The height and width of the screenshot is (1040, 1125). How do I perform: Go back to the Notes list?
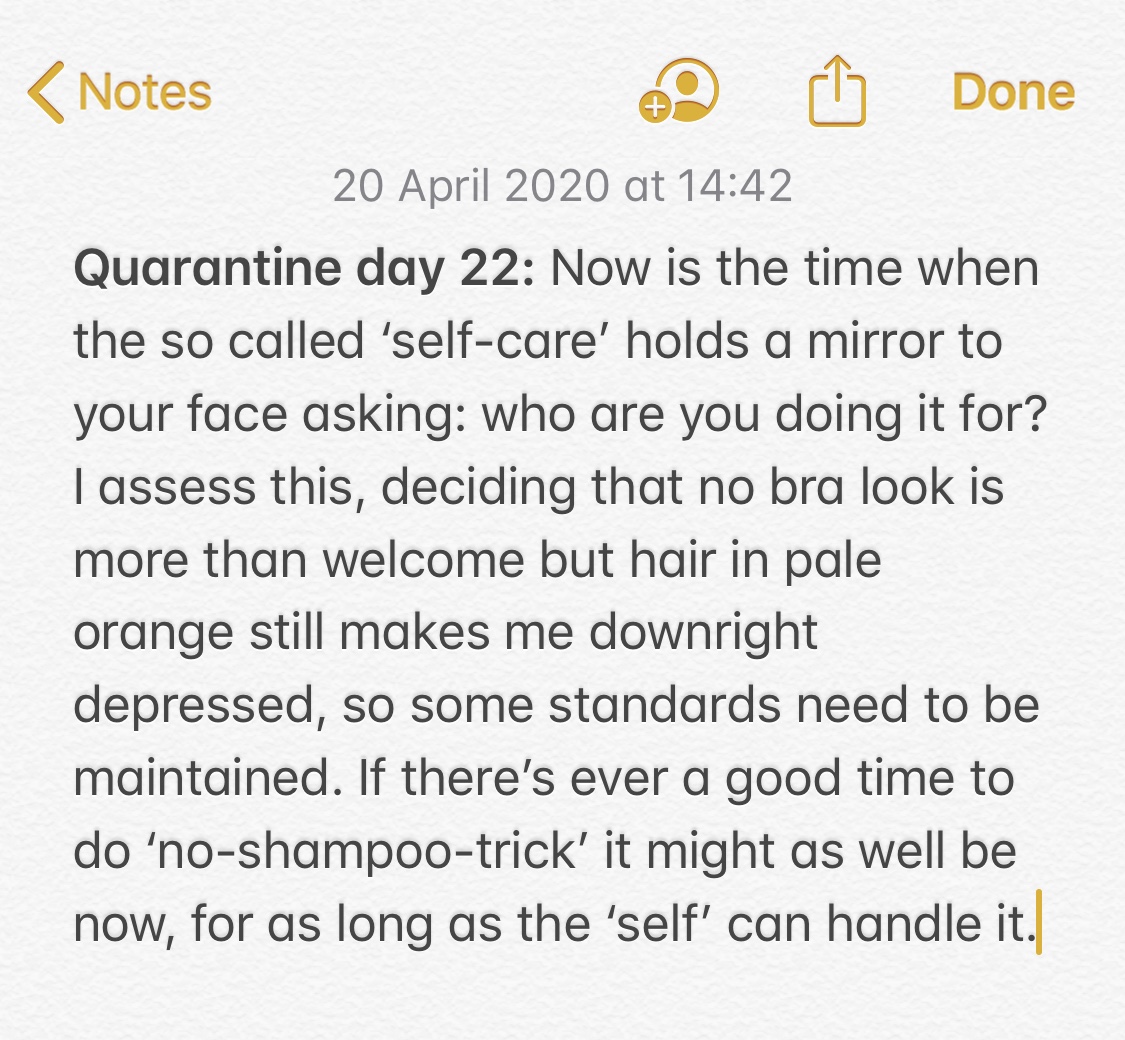click(120, 92)
